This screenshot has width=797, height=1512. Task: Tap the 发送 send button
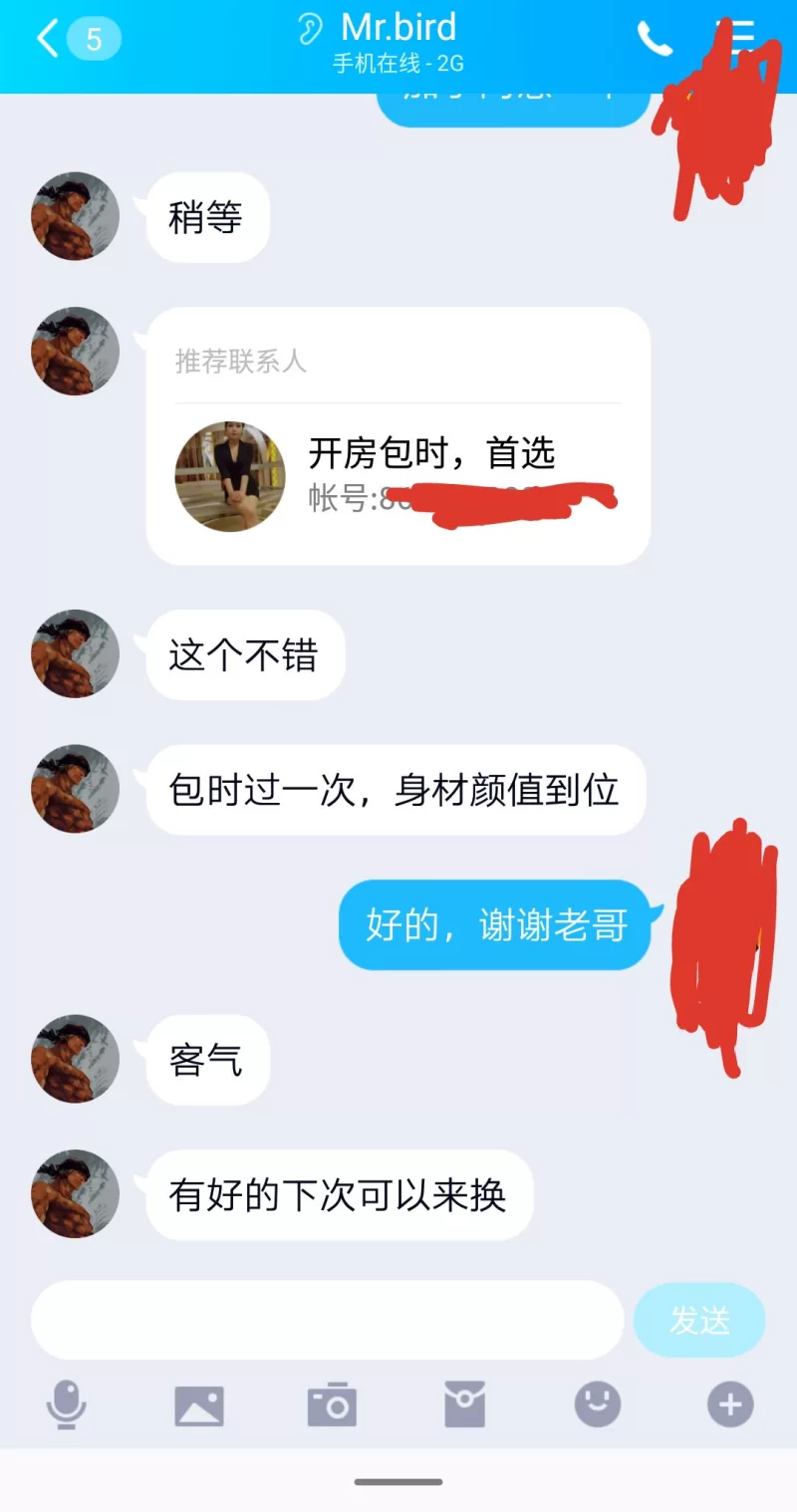[699, 1320]
